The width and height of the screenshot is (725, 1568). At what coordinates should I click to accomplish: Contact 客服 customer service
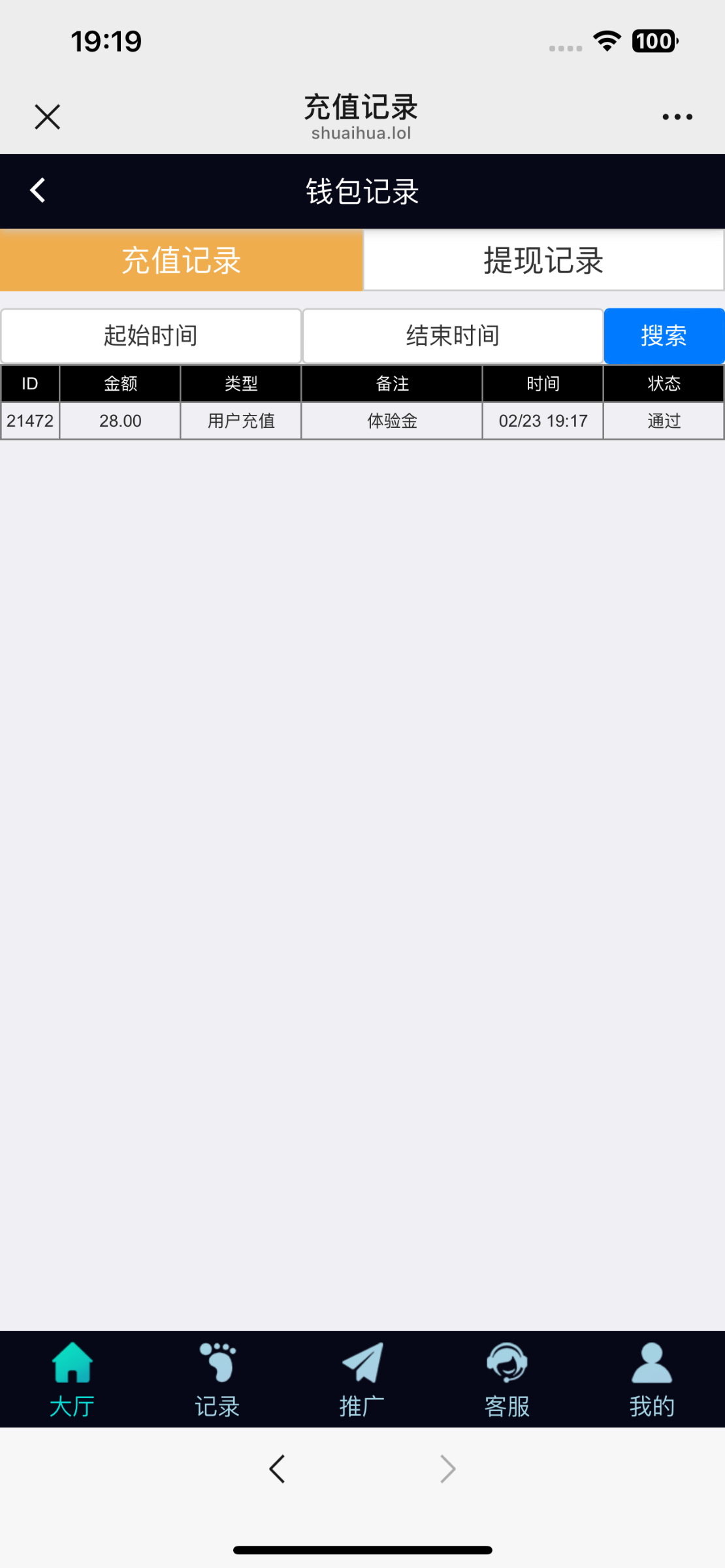click(x=507, y=1379)
